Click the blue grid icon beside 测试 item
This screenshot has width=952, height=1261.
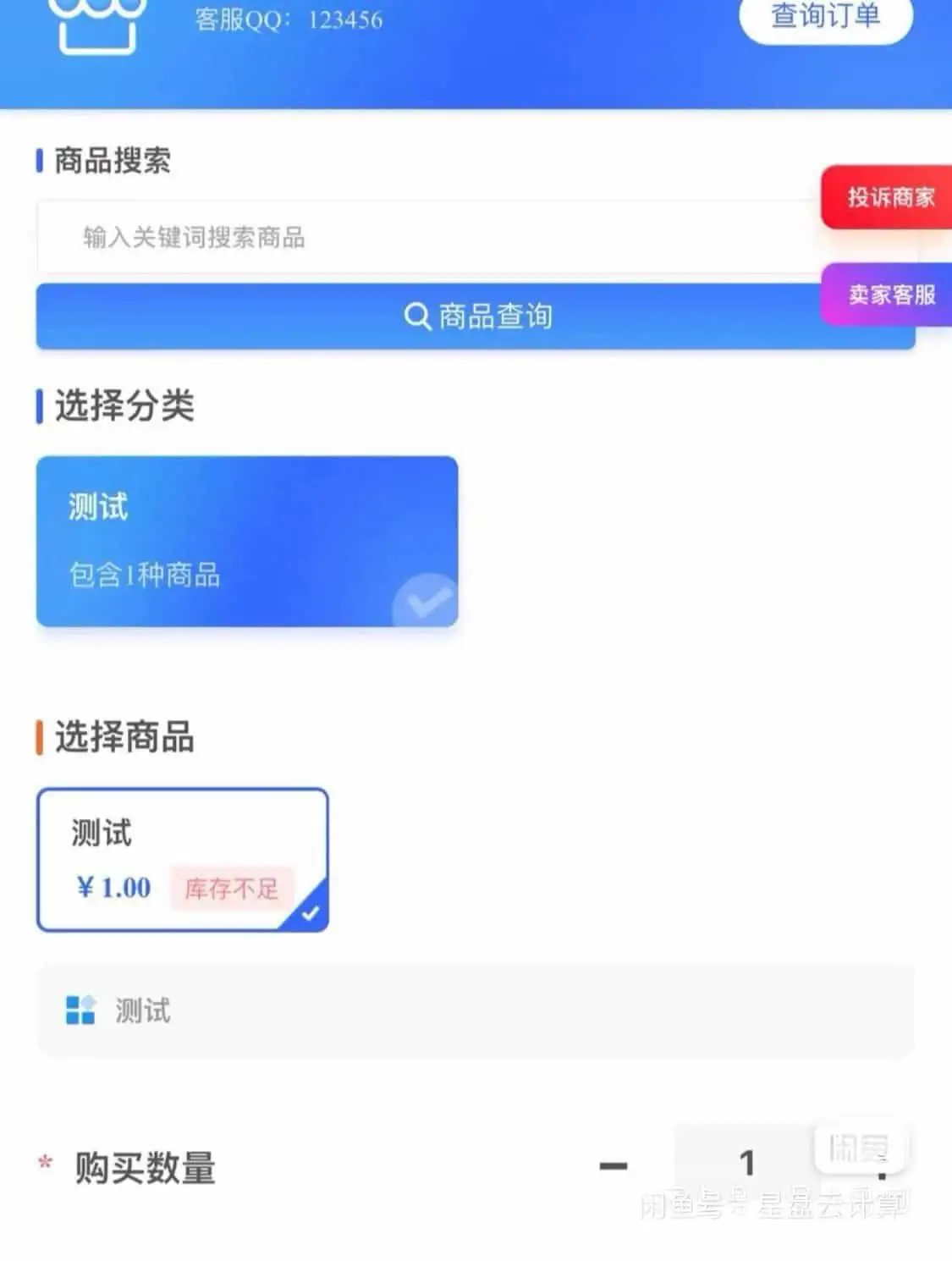(x=80, y=1010)
